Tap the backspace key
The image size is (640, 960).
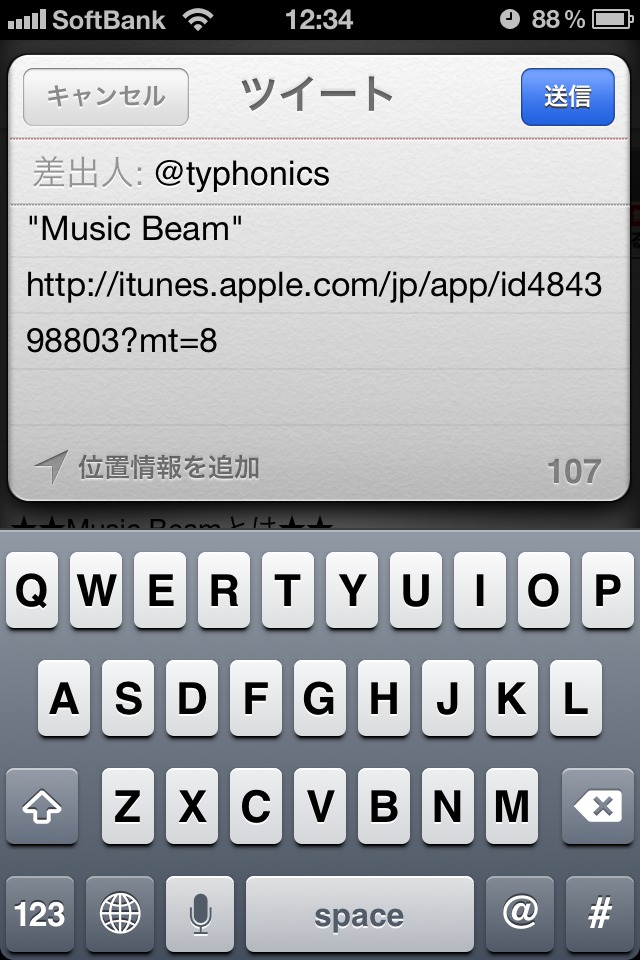pos(598,807)
